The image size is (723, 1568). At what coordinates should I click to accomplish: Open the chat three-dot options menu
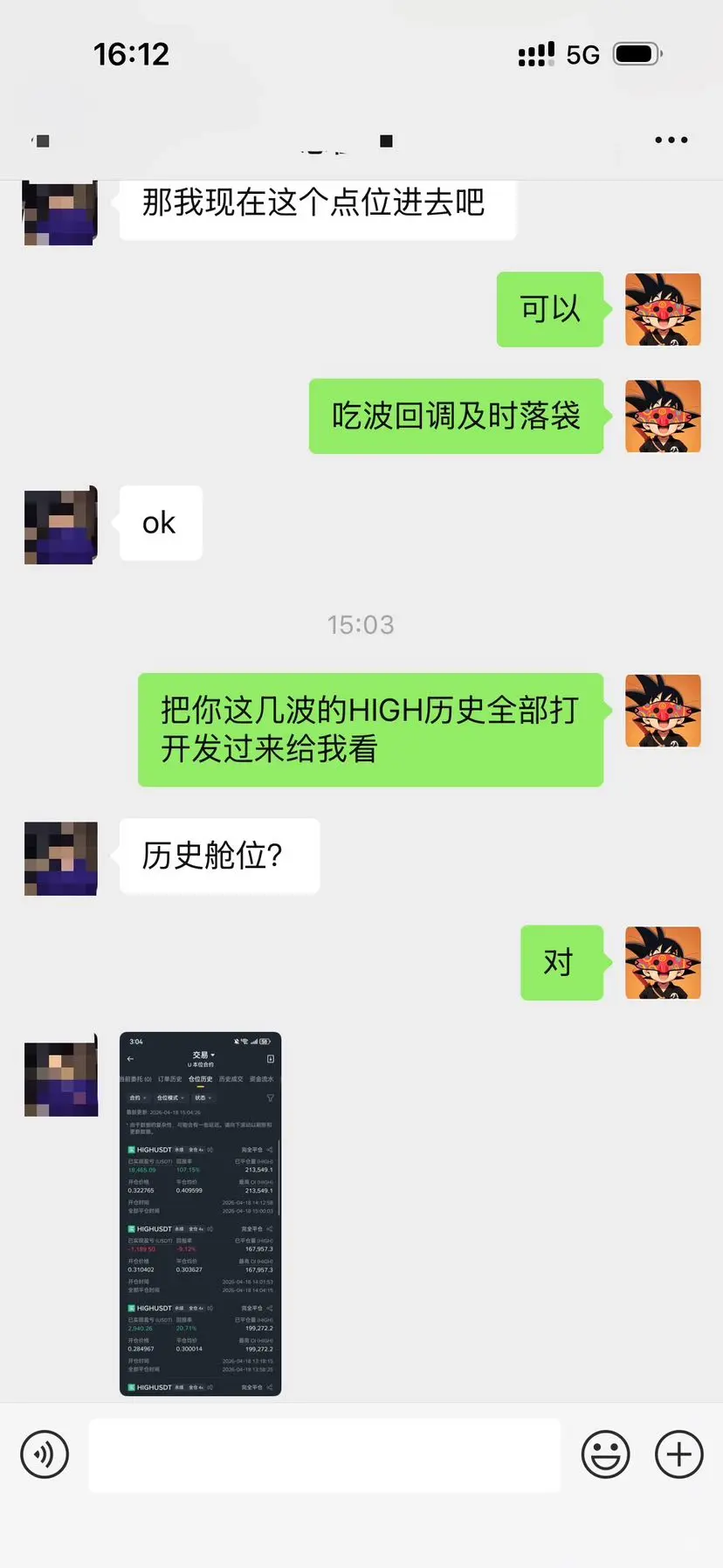point(671,140)
